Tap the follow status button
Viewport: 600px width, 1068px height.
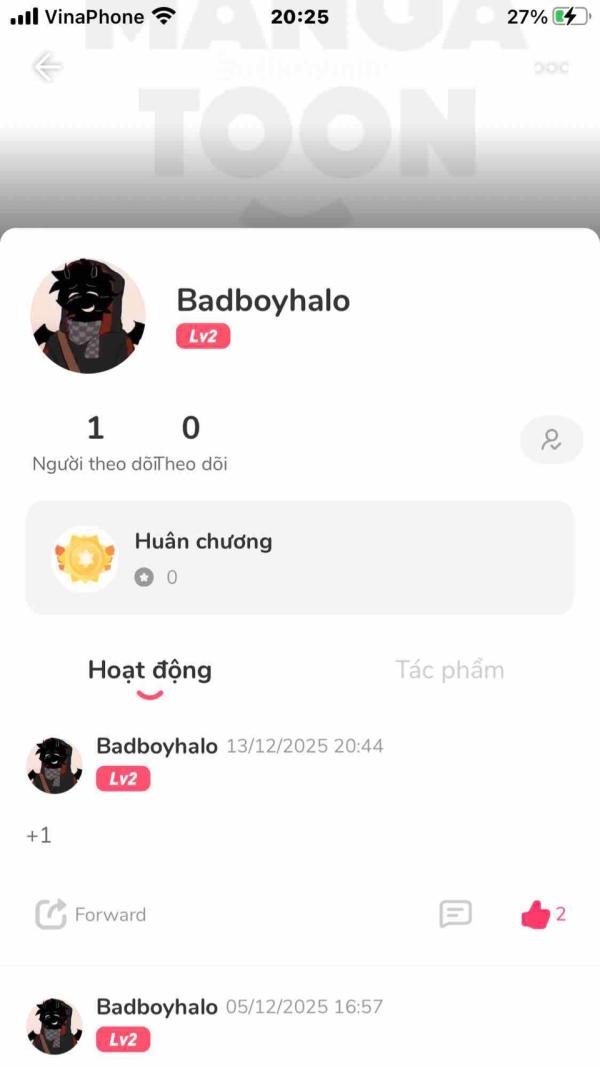(x=551, y=440)
